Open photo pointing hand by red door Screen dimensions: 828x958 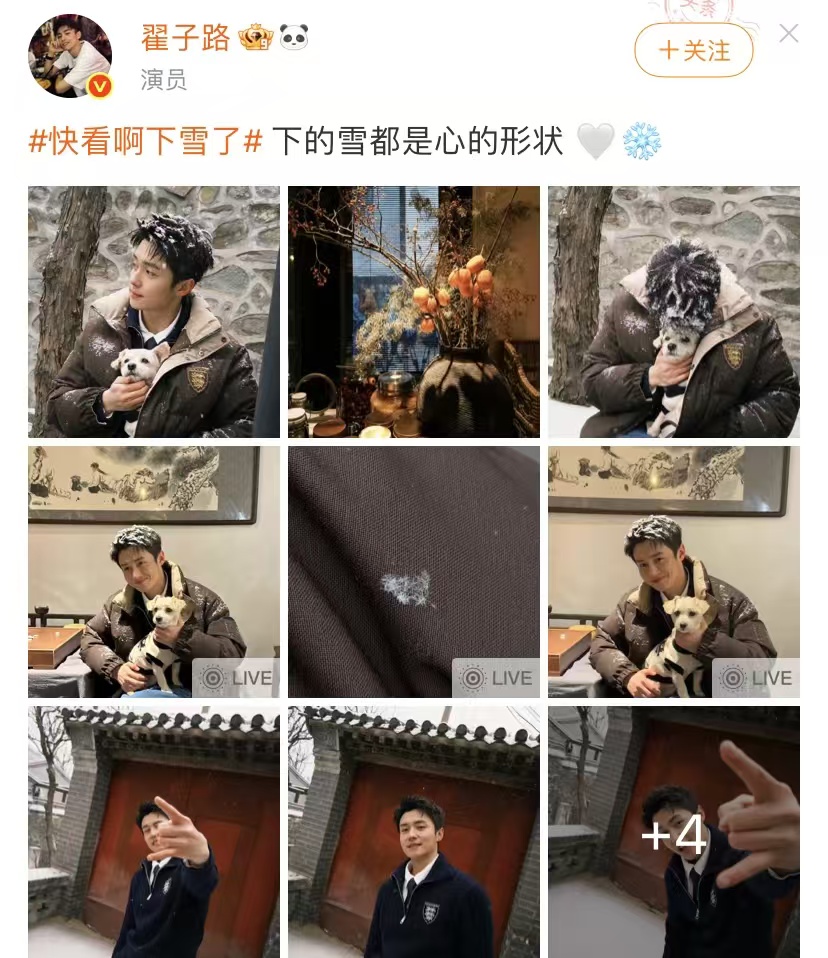[154, 832]
